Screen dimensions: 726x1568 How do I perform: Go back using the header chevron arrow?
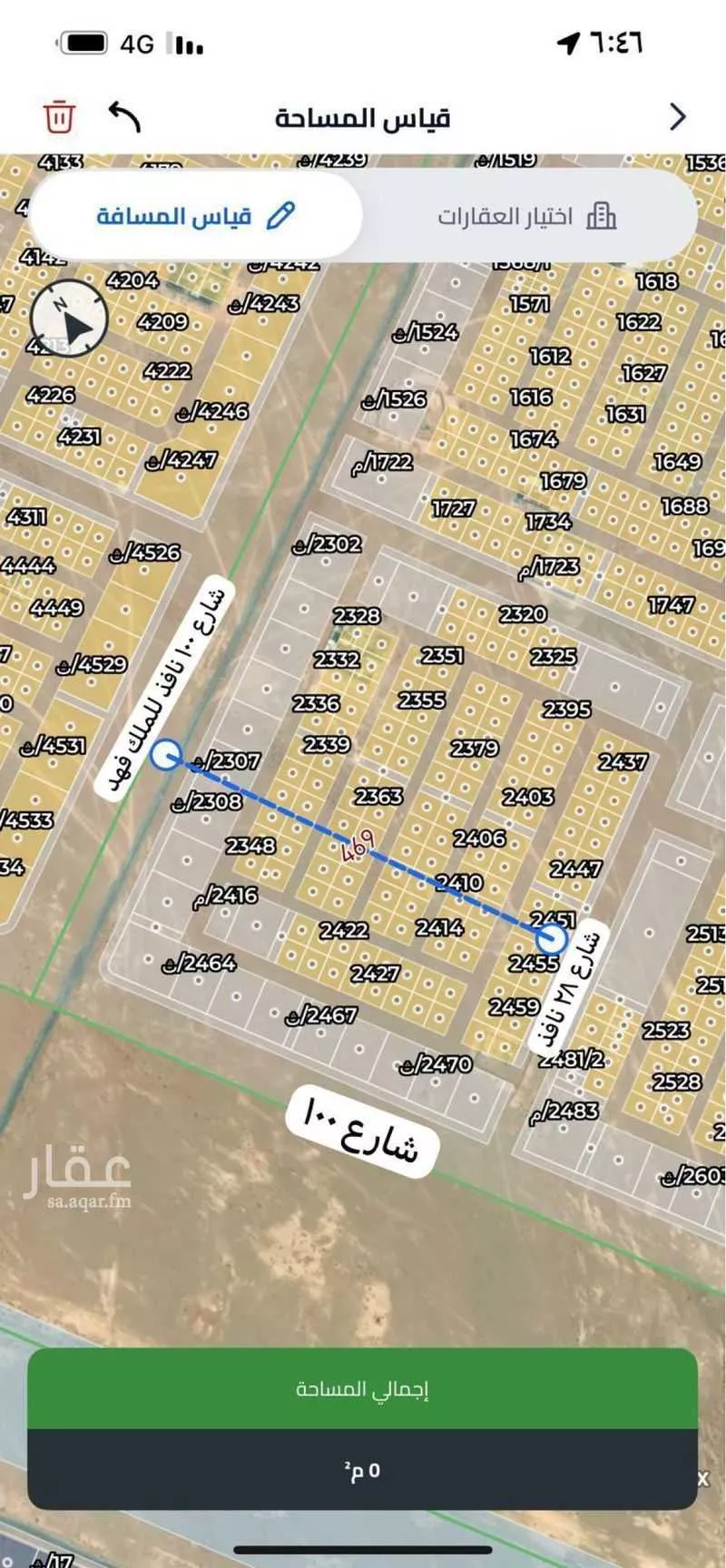(677, 117)
